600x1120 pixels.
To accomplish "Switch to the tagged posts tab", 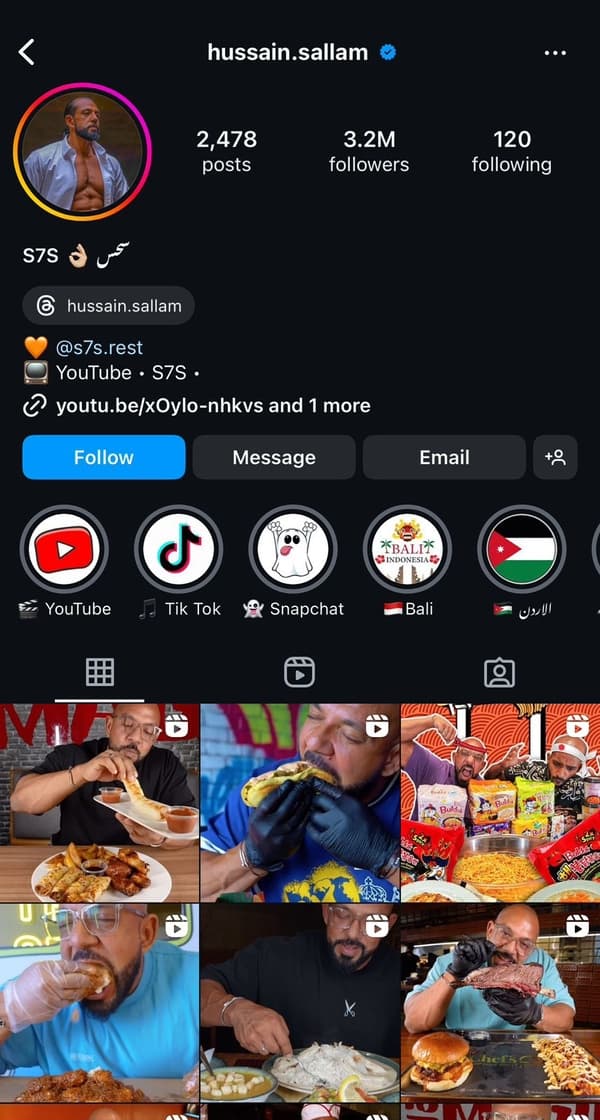I will coord(499,673).
